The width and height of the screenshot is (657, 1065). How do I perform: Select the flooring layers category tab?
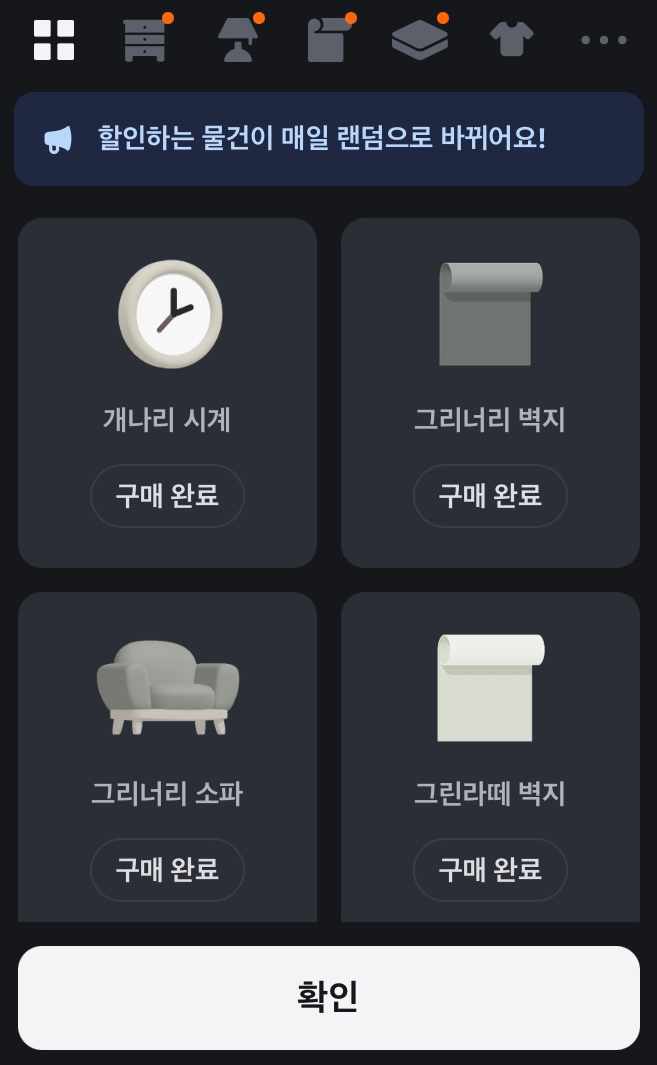point(420,40)
